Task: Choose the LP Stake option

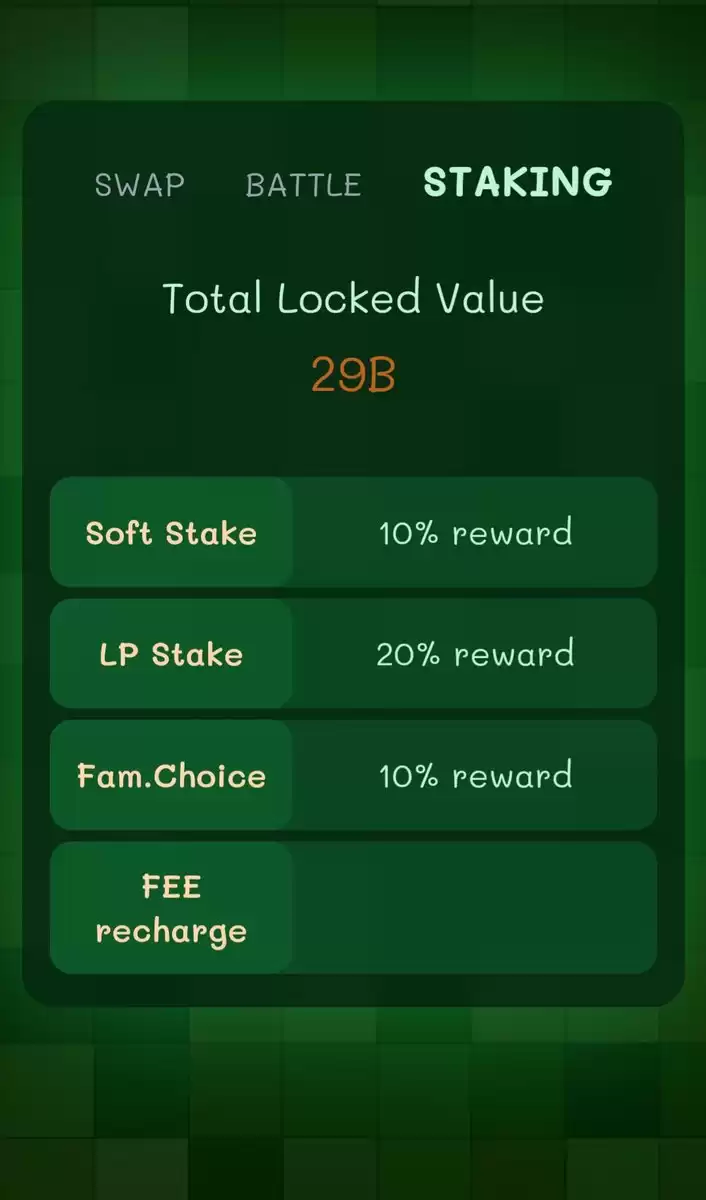Action: [171, 654]
